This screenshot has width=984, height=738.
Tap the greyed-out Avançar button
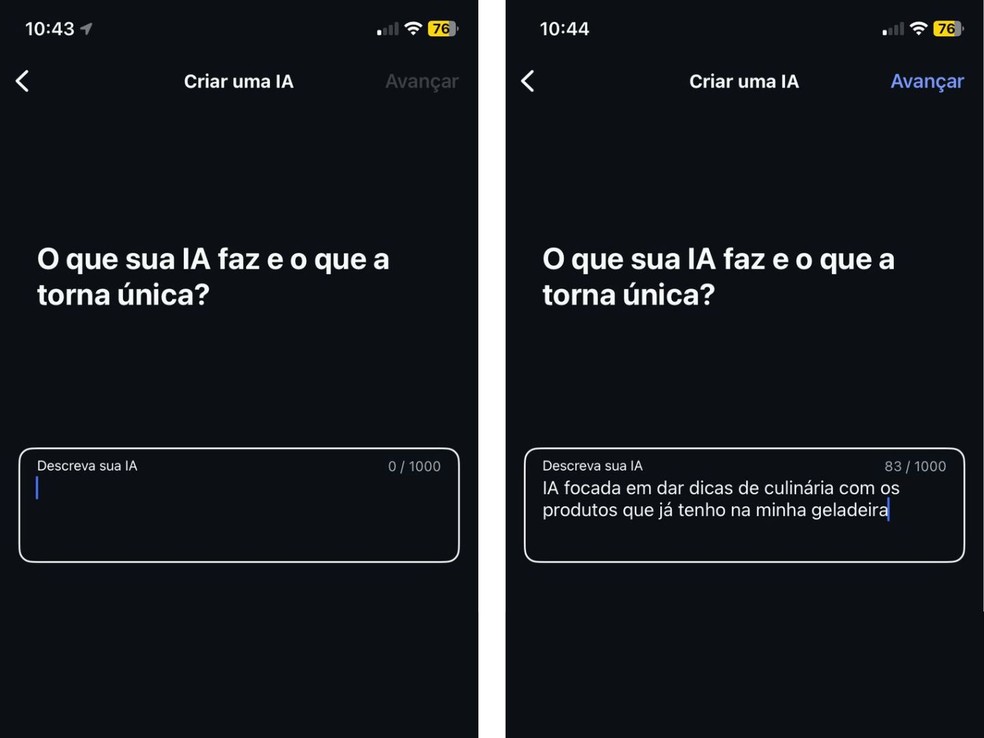point(421,82)
